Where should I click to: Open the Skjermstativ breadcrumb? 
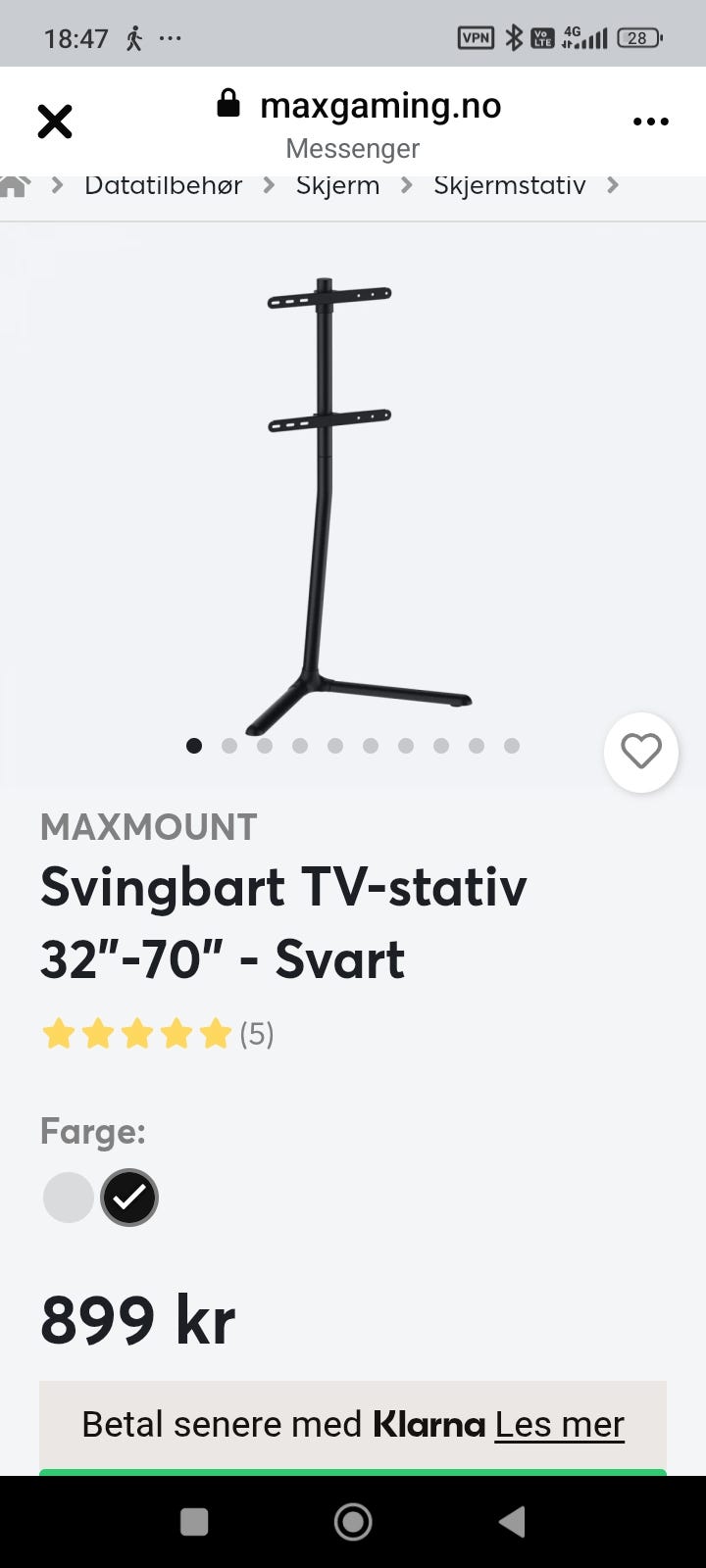[510, 184]
